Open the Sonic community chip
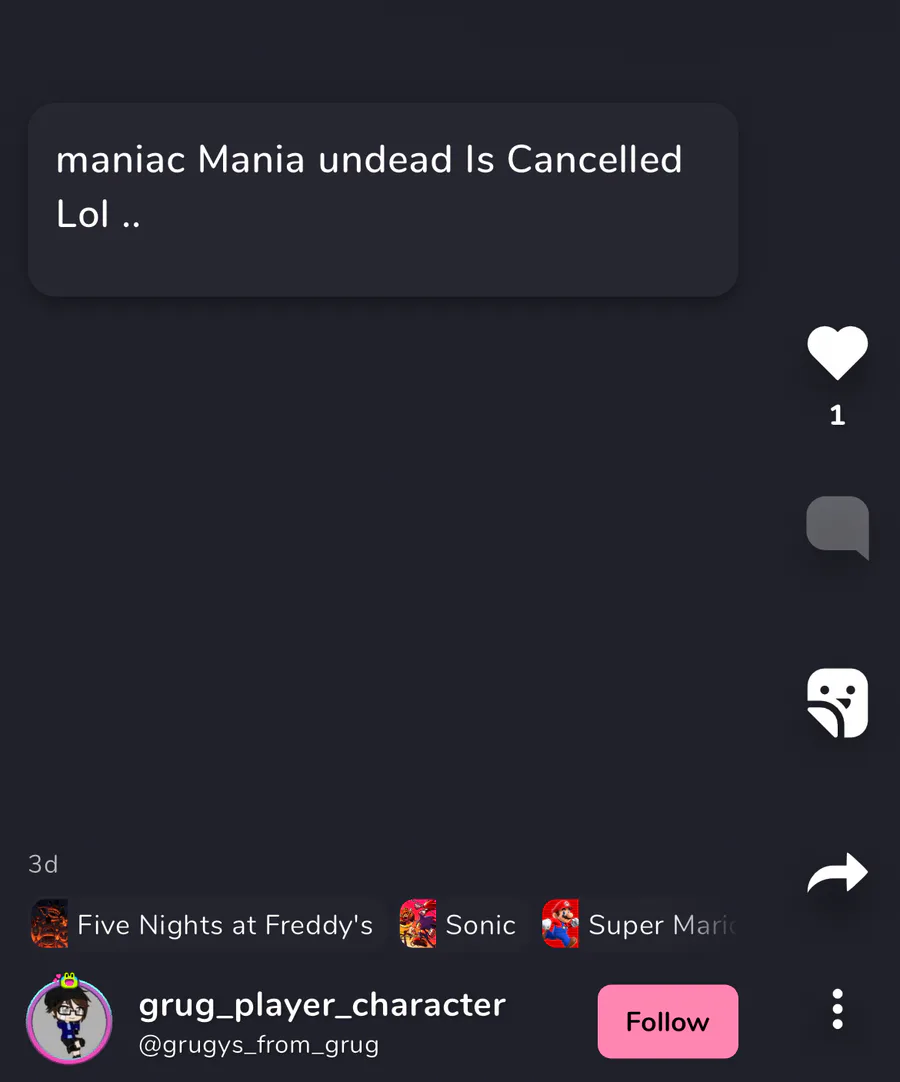The height and width of the screenshot is (1082, 900). 459,925
